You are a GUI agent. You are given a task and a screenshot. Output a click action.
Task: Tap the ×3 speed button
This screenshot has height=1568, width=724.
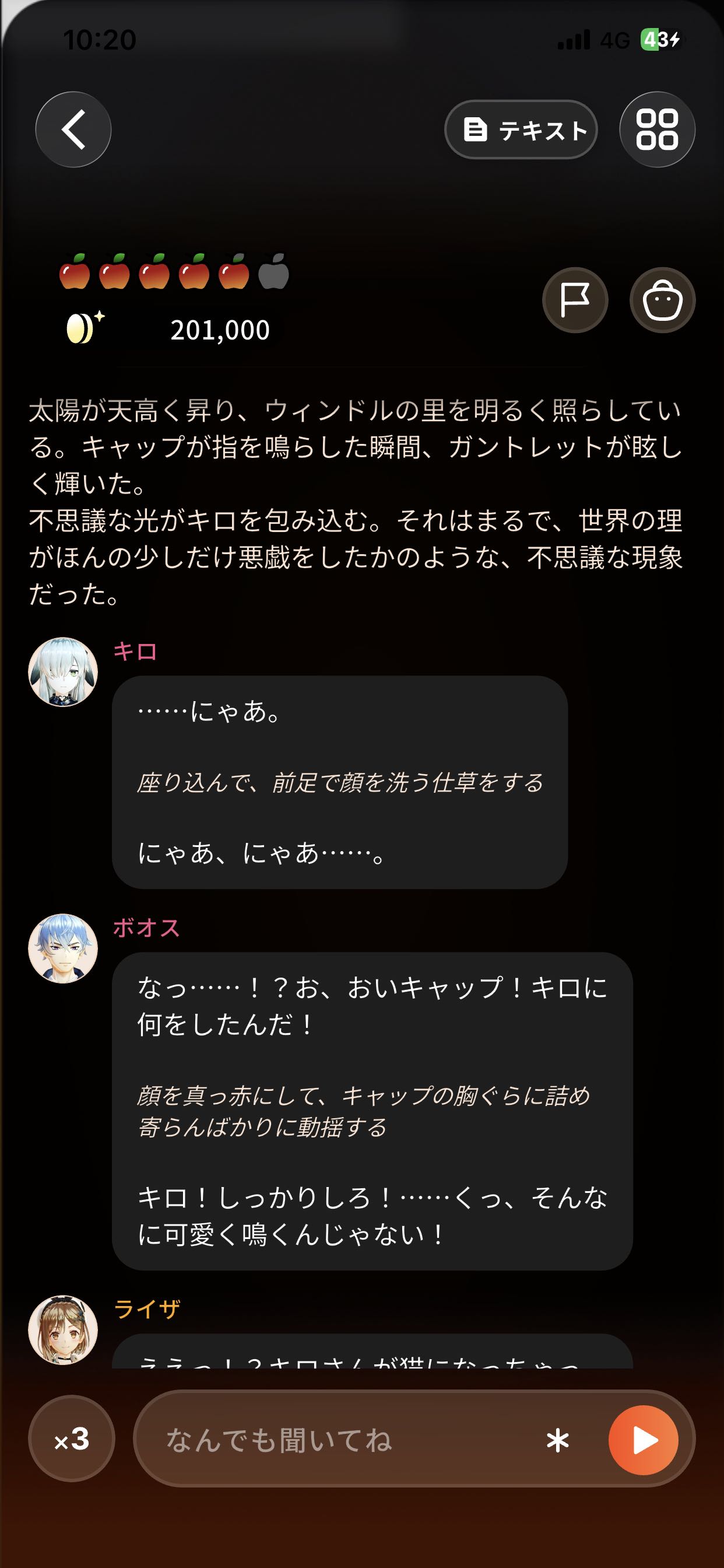coord(72,1440)
